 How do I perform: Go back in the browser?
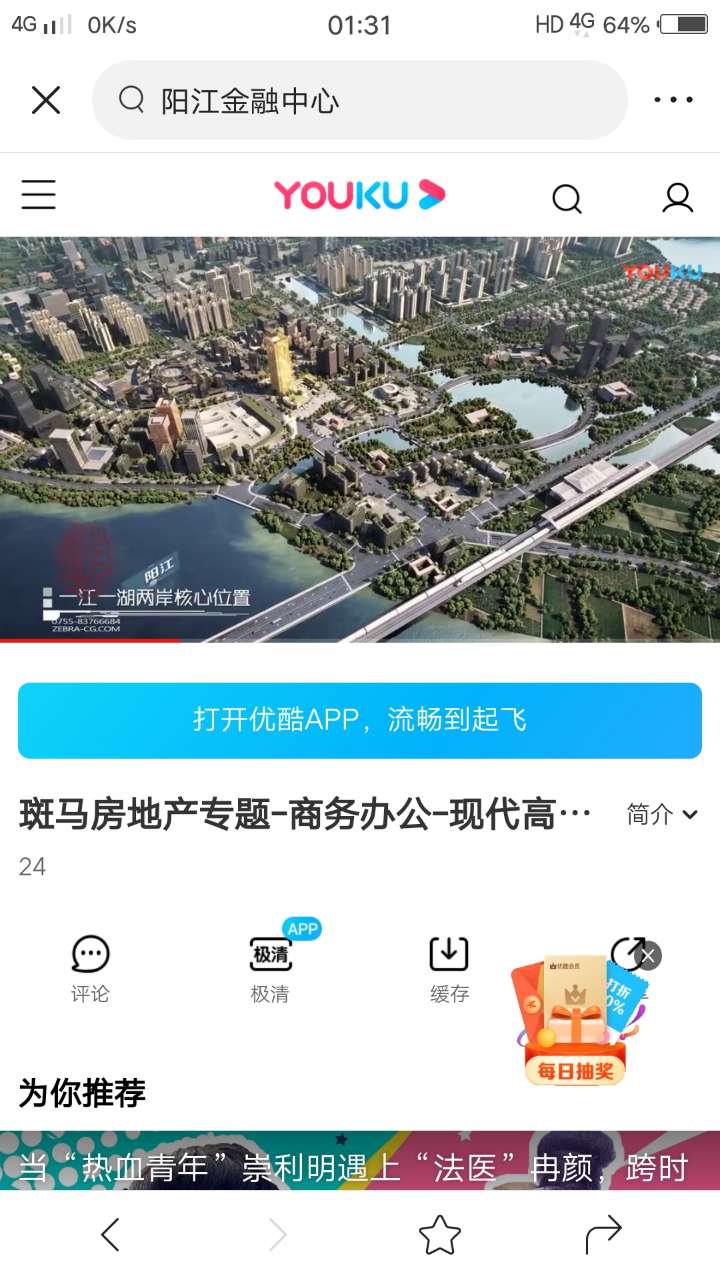(110, 1235)
